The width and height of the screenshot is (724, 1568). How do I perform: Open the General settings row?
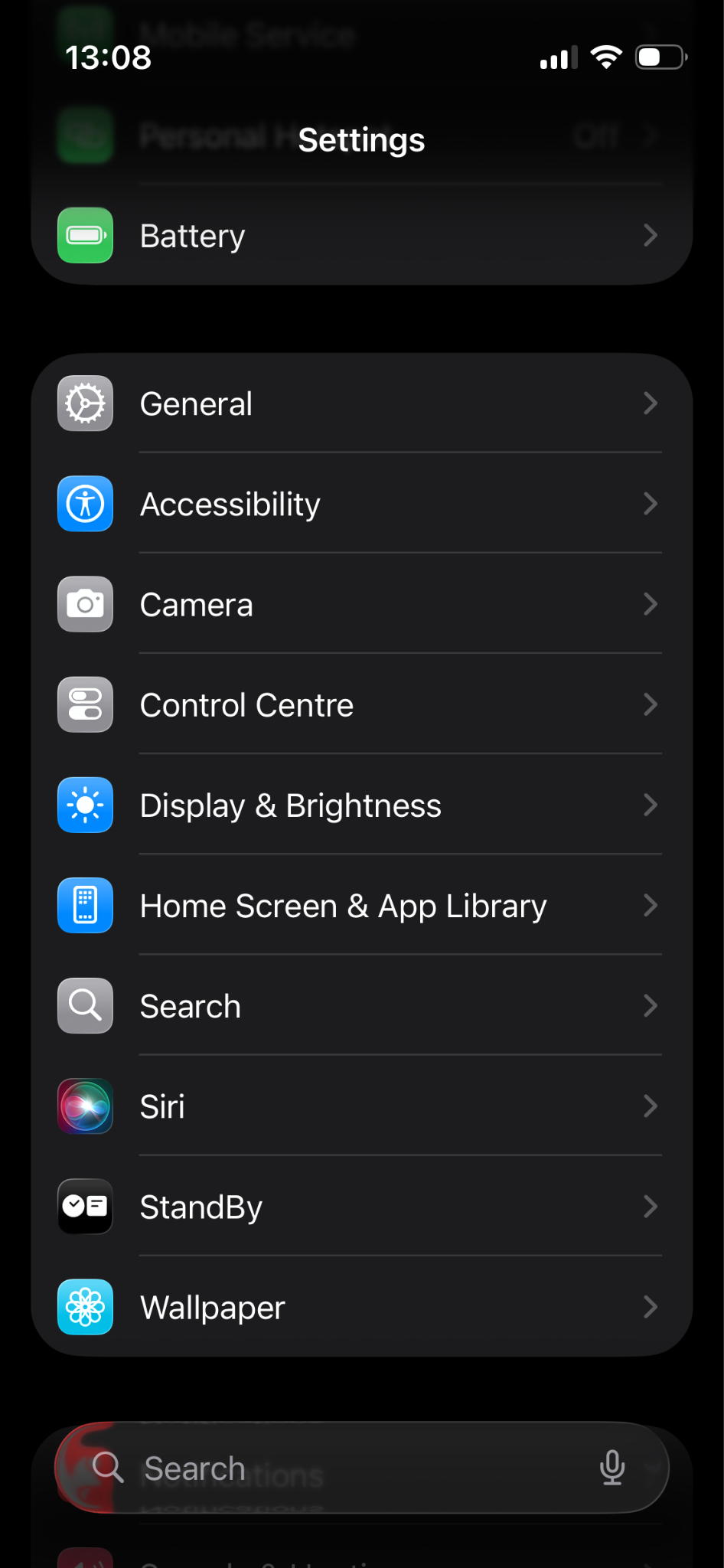click(362, 403)
